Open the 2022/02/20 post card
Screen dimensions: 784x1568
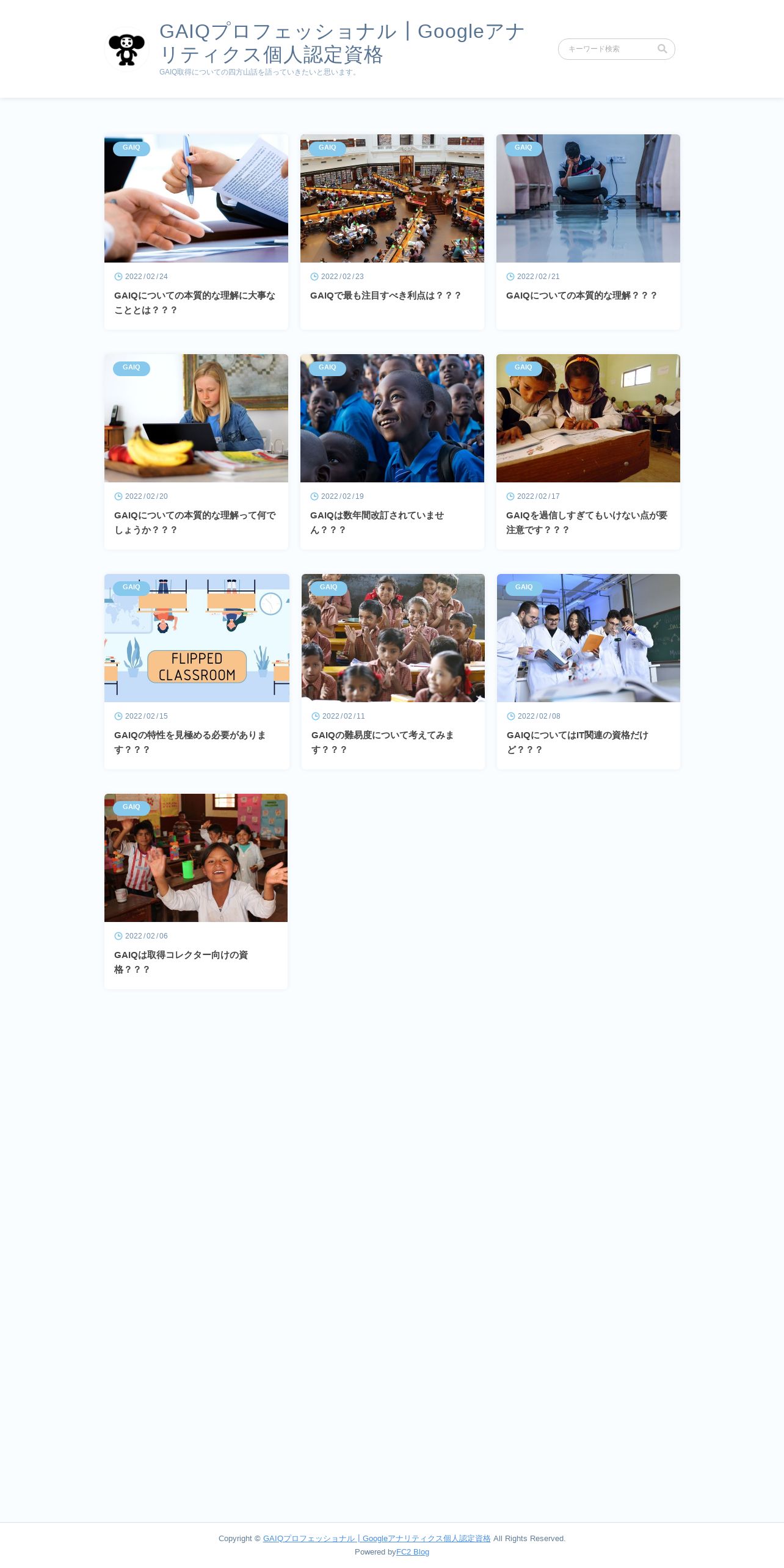click(196, 452)
